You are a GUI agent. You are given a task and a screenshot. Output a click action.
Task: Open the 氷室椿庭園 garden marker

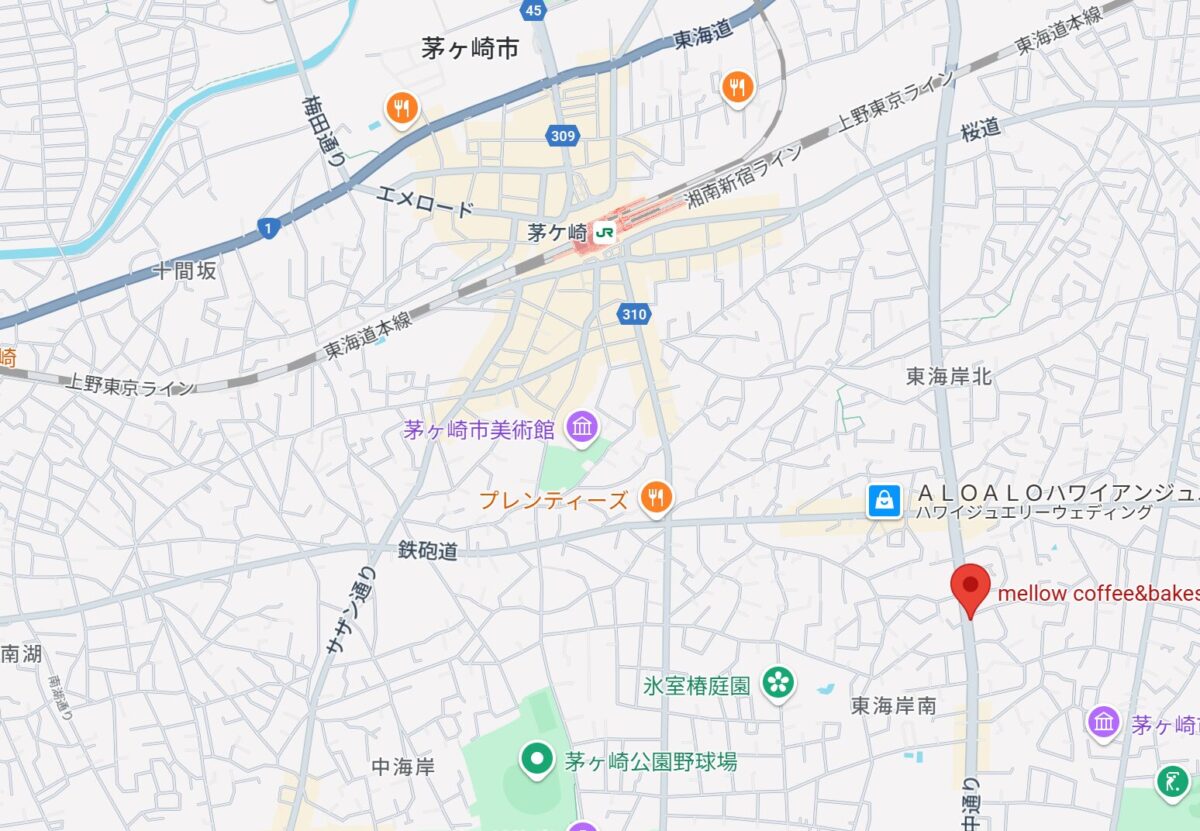[777, 684]
